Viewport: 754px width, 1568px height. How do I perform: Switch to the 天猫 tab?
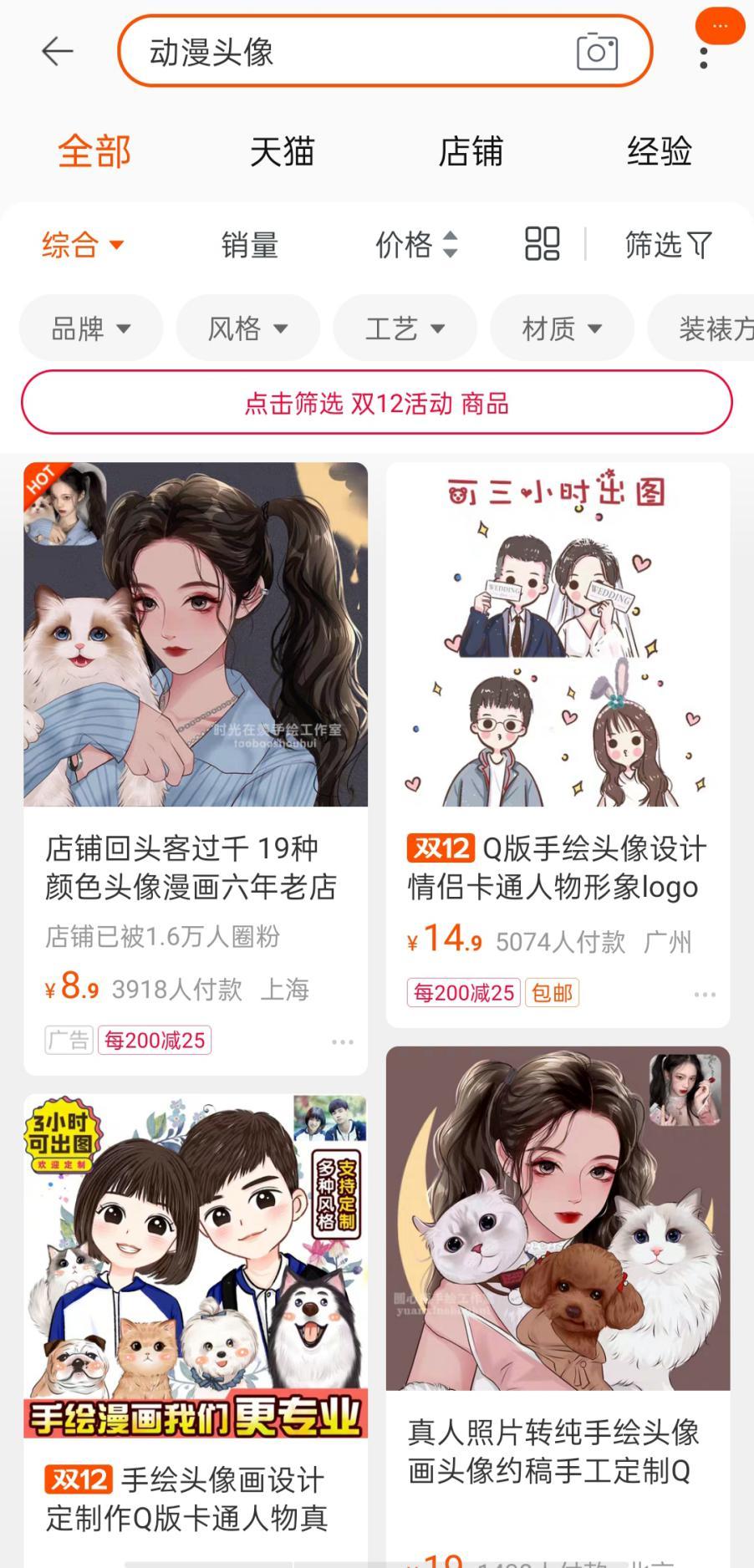point(282,152)
